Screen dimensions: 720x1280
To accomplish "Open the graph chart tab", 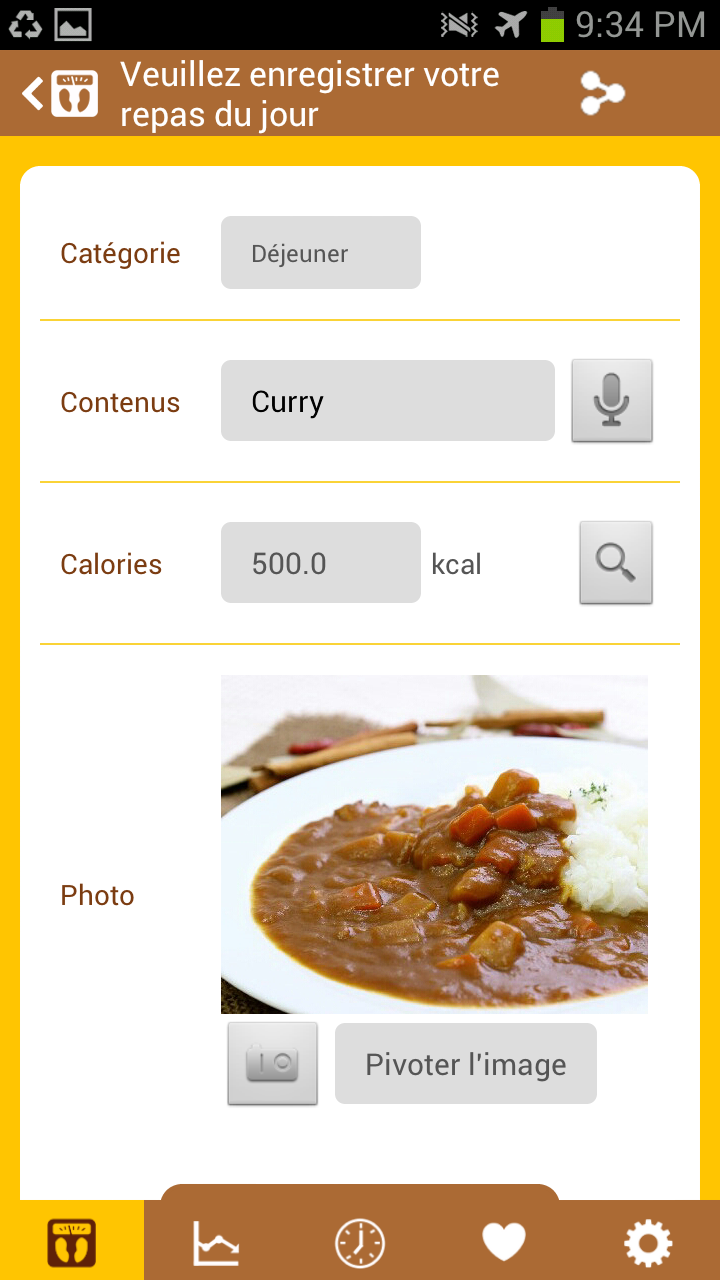I will tap(216, 1243).
